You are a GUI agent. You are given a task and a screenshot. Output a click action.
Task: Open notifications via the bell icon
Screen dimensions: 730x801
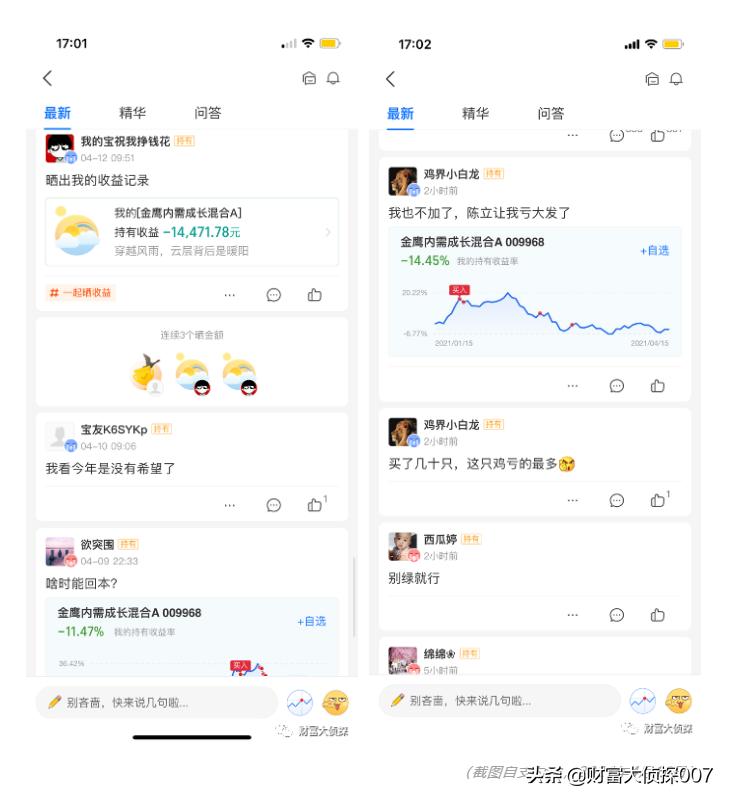[333, 78]
